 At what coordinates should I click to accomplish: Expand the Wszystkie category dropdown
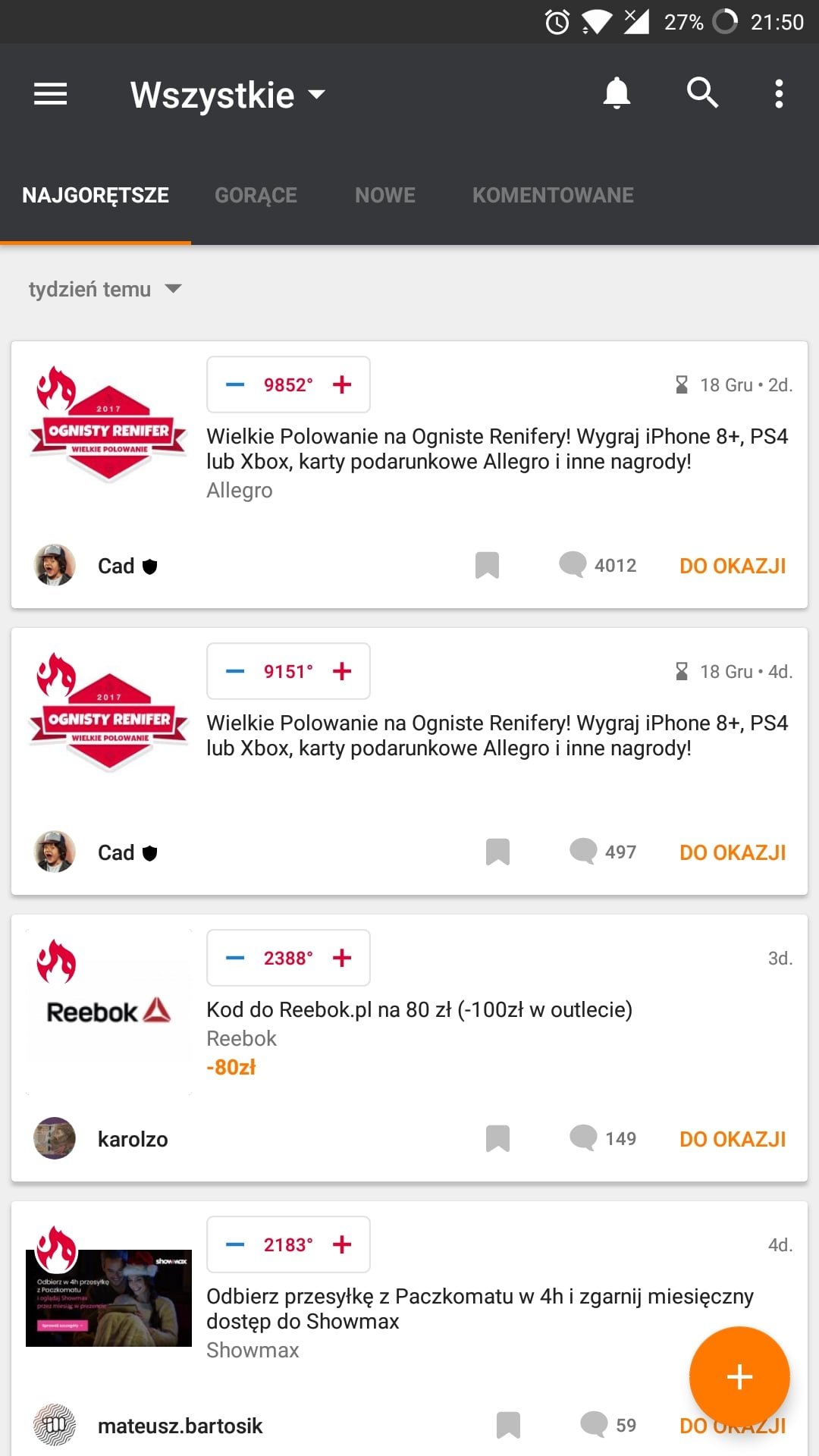coord(227,96)
